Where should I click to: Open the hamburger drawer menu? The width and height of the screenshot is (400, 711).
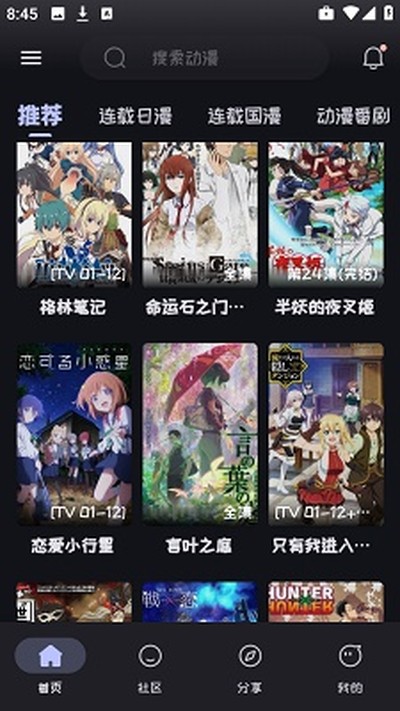[31, 58]
